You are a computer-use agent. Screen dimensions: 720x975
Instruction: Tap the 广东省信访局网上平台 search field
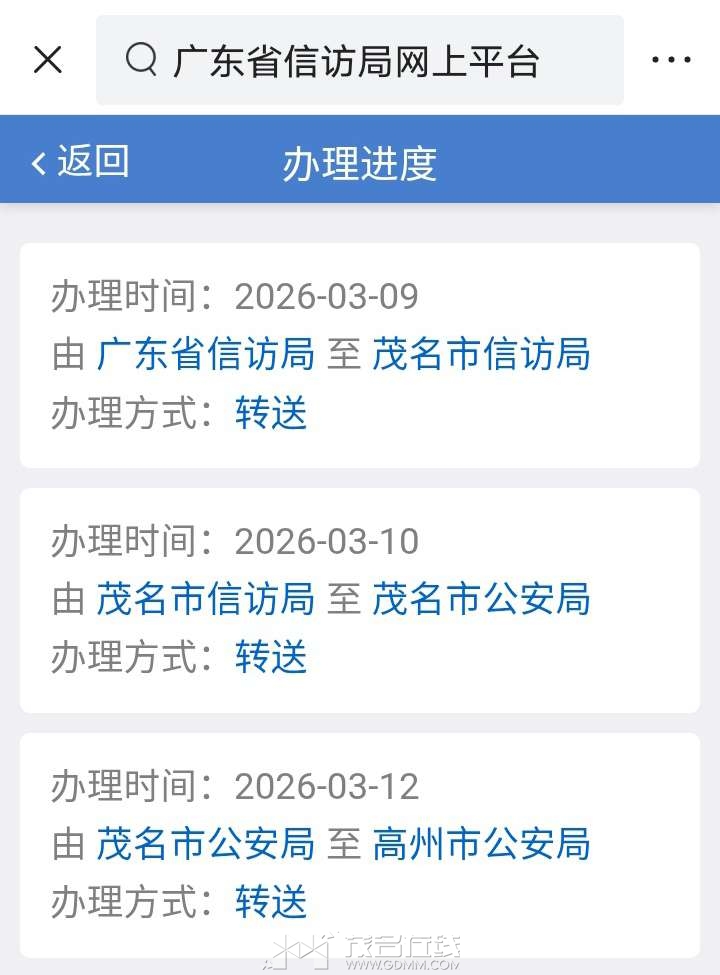pos(359,61)
